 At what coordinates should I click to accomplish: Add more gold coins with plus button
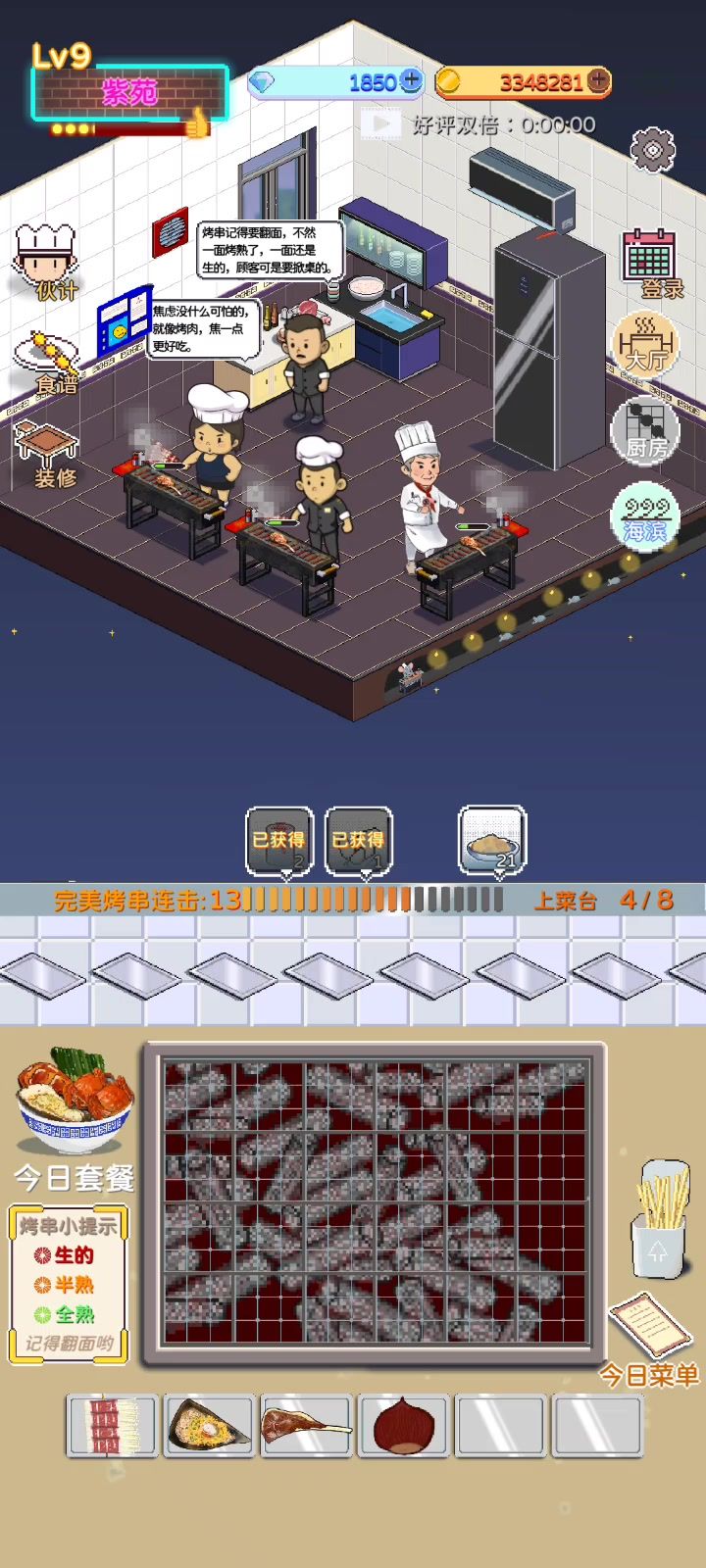598,81
